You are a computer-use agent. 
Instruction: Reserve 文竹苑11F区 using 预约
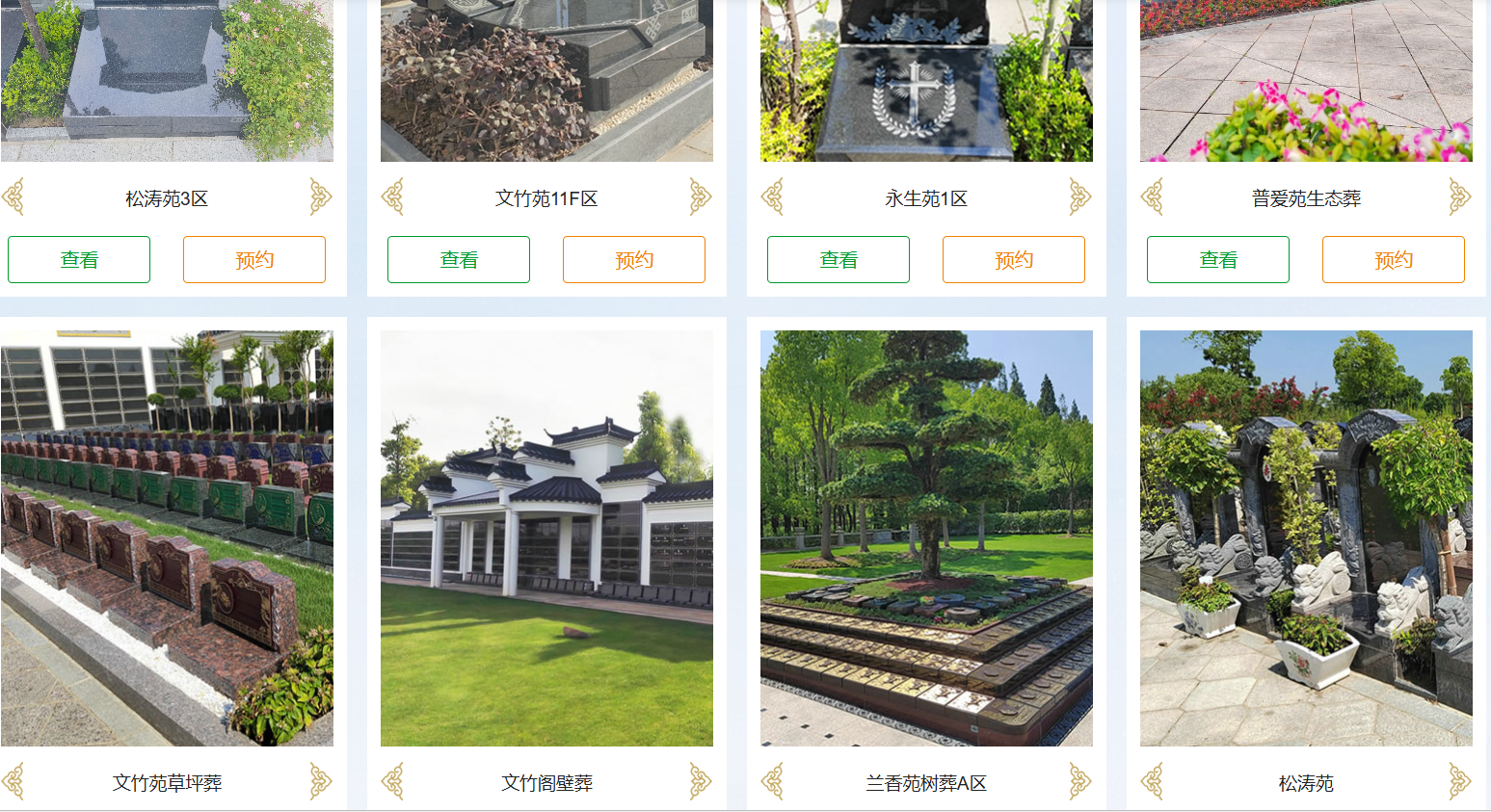tap(634, 260)
